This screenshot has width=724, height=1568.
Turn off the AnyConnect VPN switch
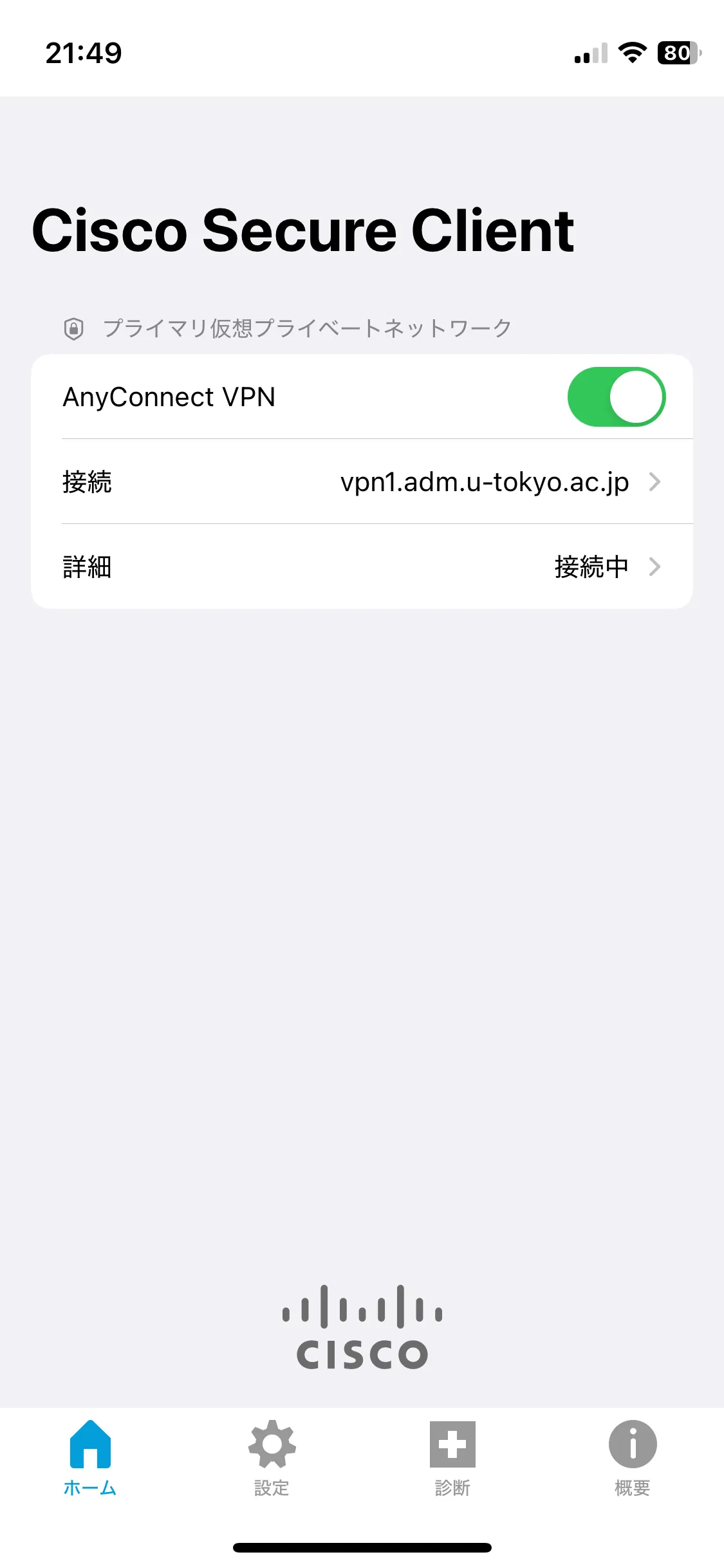pos(616,397)
